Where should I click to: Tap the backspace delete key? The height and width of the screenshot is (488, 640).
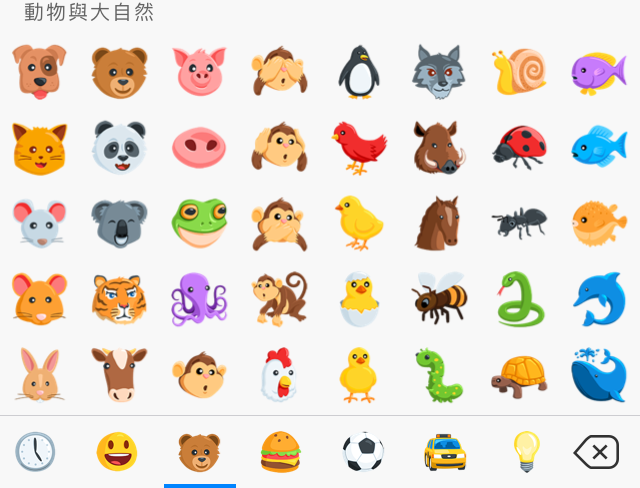[598, 452]
